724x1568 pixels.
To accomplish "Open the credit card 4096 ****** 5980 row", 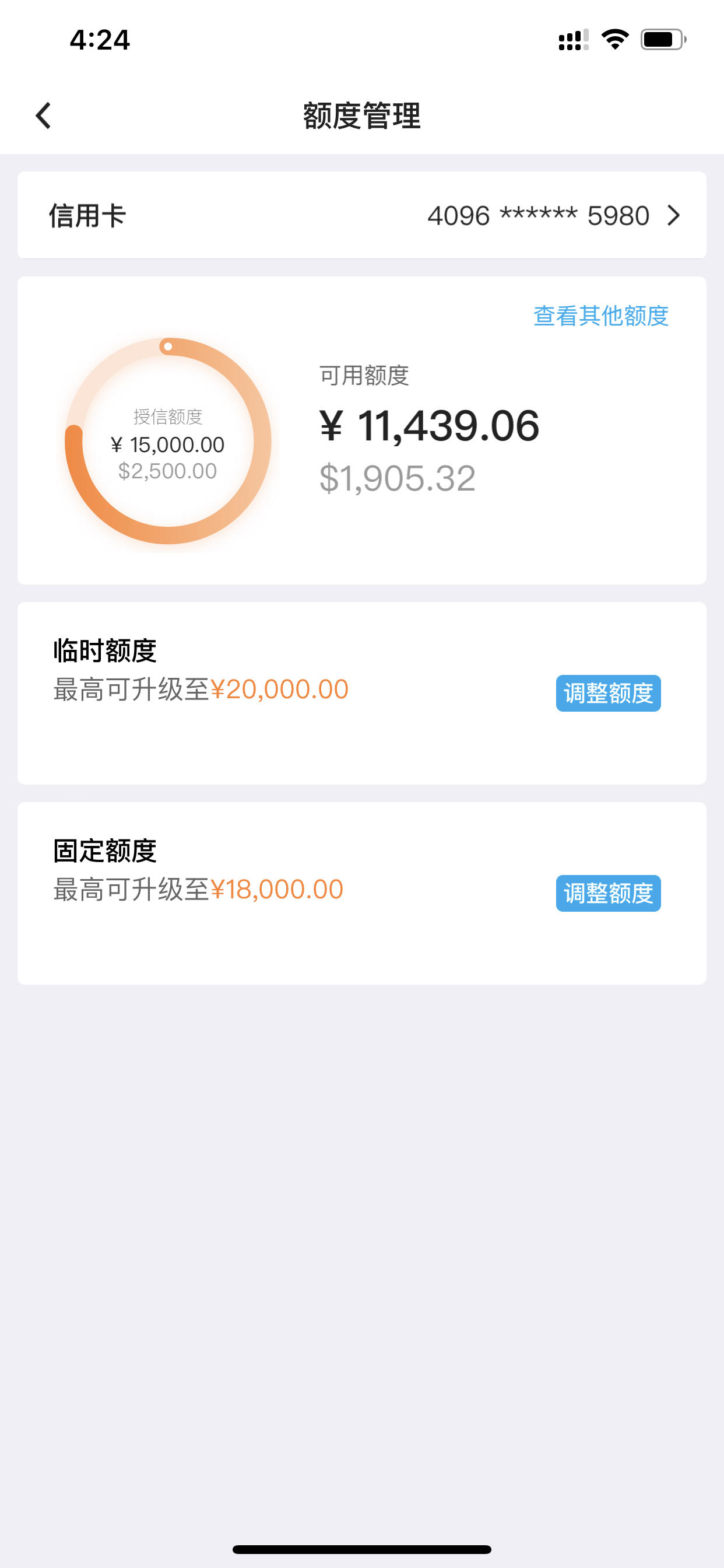I will pyautogui.click(x=362, y=215).
